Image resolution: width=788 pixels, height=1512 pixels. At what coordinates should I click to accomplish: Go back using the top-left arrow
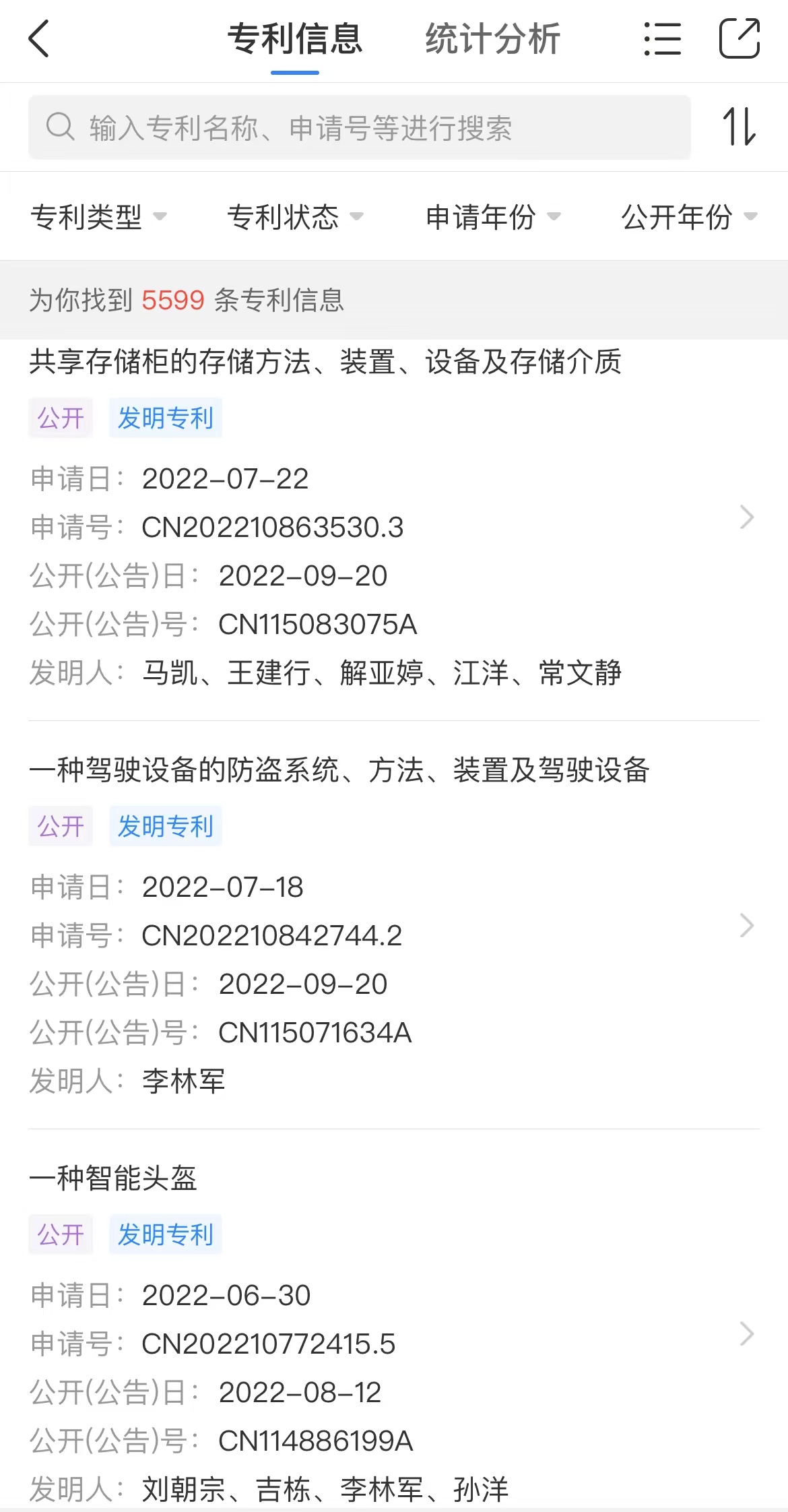(x=39, y=39)
